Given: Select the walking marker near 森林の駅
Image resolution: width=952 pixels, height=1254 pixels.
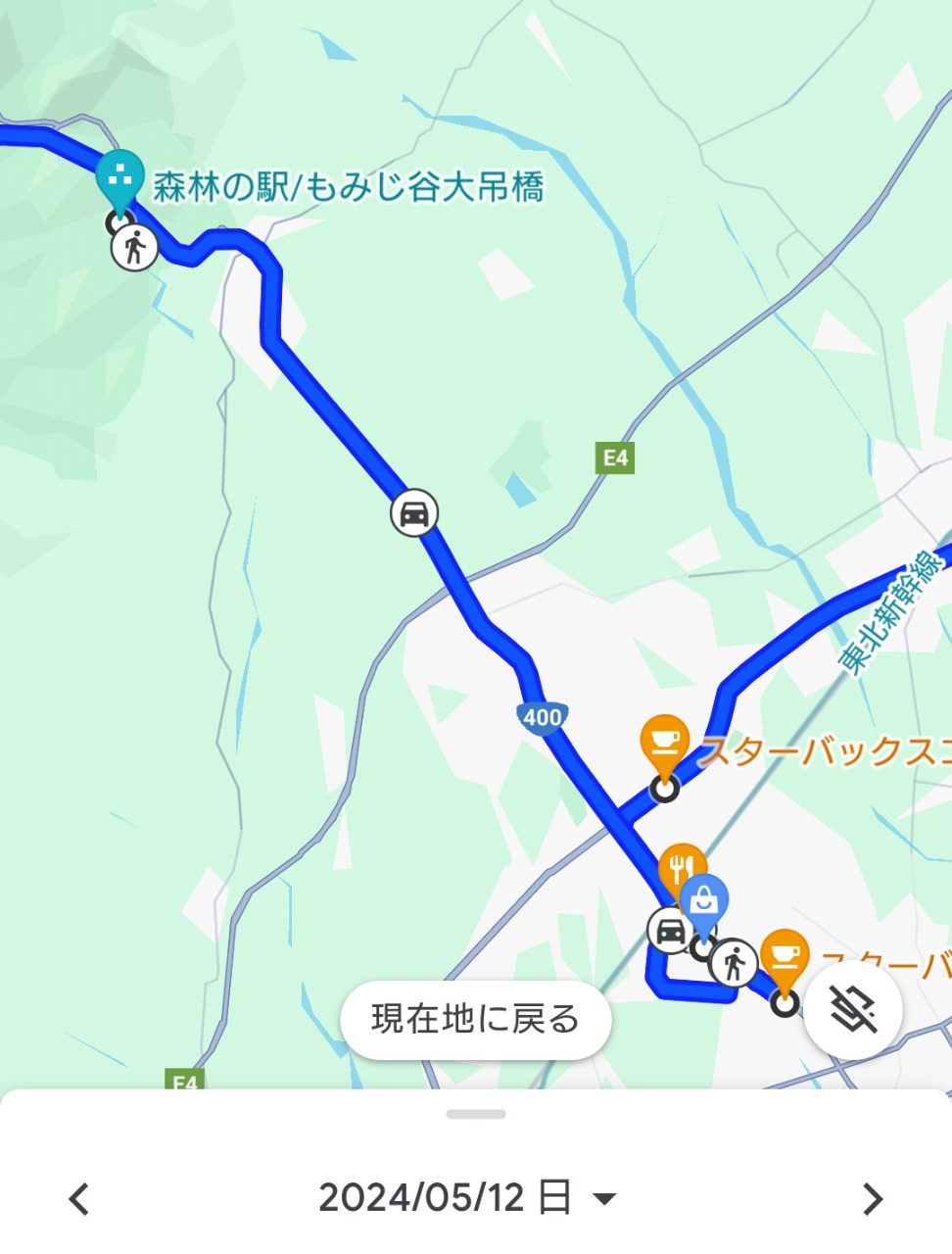Looking at the screenshot, I should point(135,247).
